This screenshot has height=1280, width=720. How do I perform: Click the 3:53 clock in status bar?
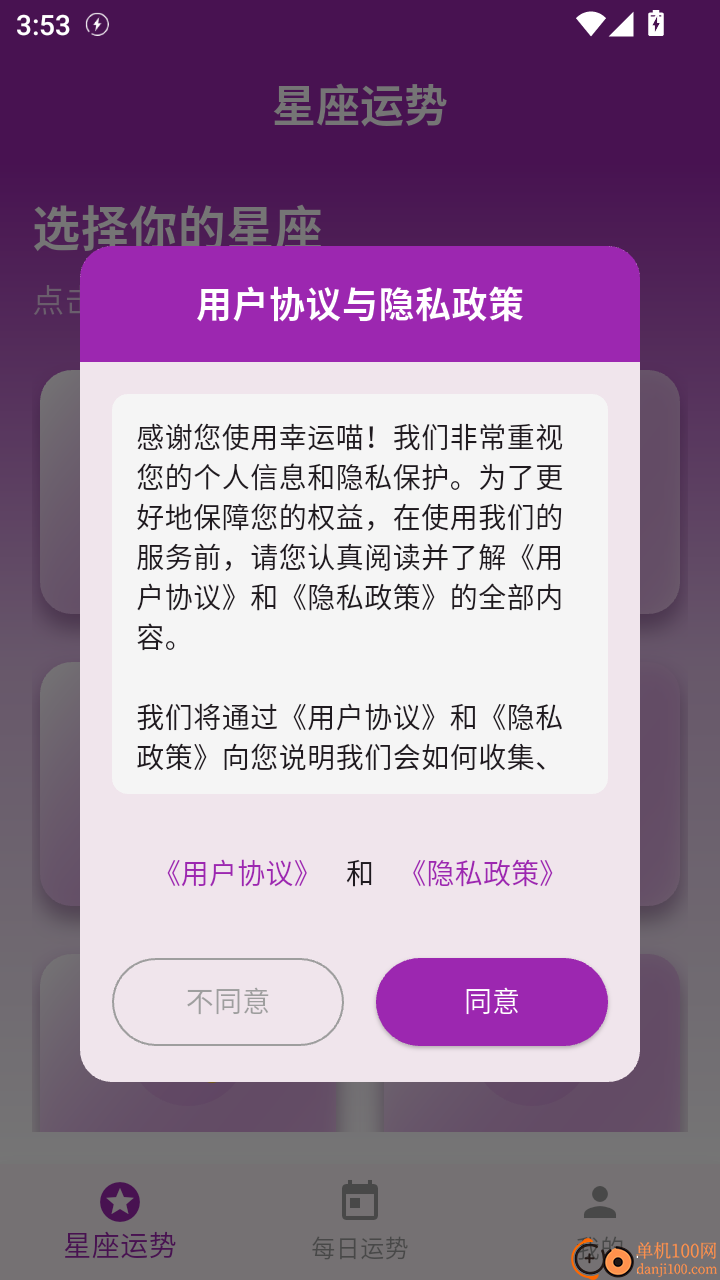point(42,25)
